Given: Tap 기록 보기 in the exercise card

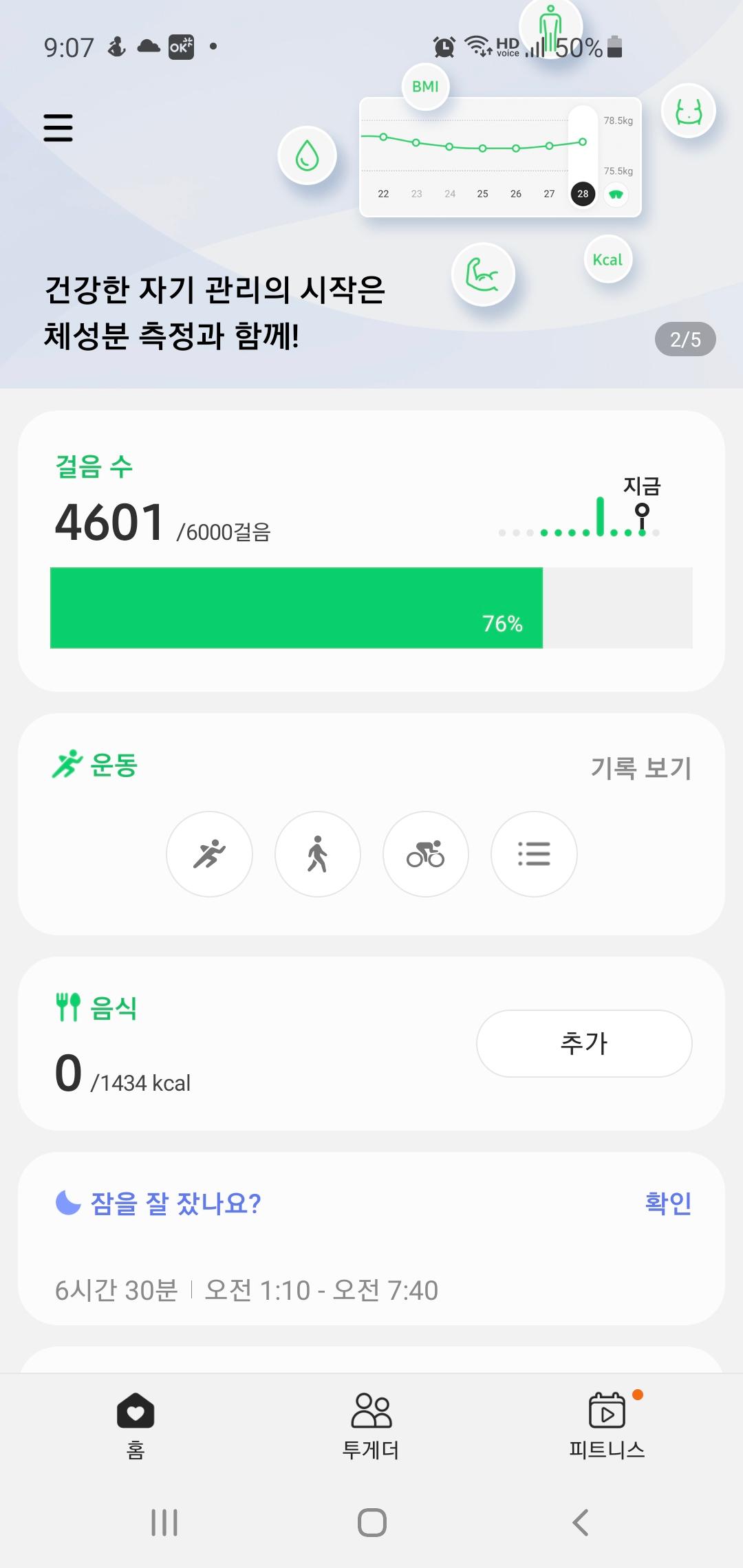Looking at the screenshot, I should [640, 767].
